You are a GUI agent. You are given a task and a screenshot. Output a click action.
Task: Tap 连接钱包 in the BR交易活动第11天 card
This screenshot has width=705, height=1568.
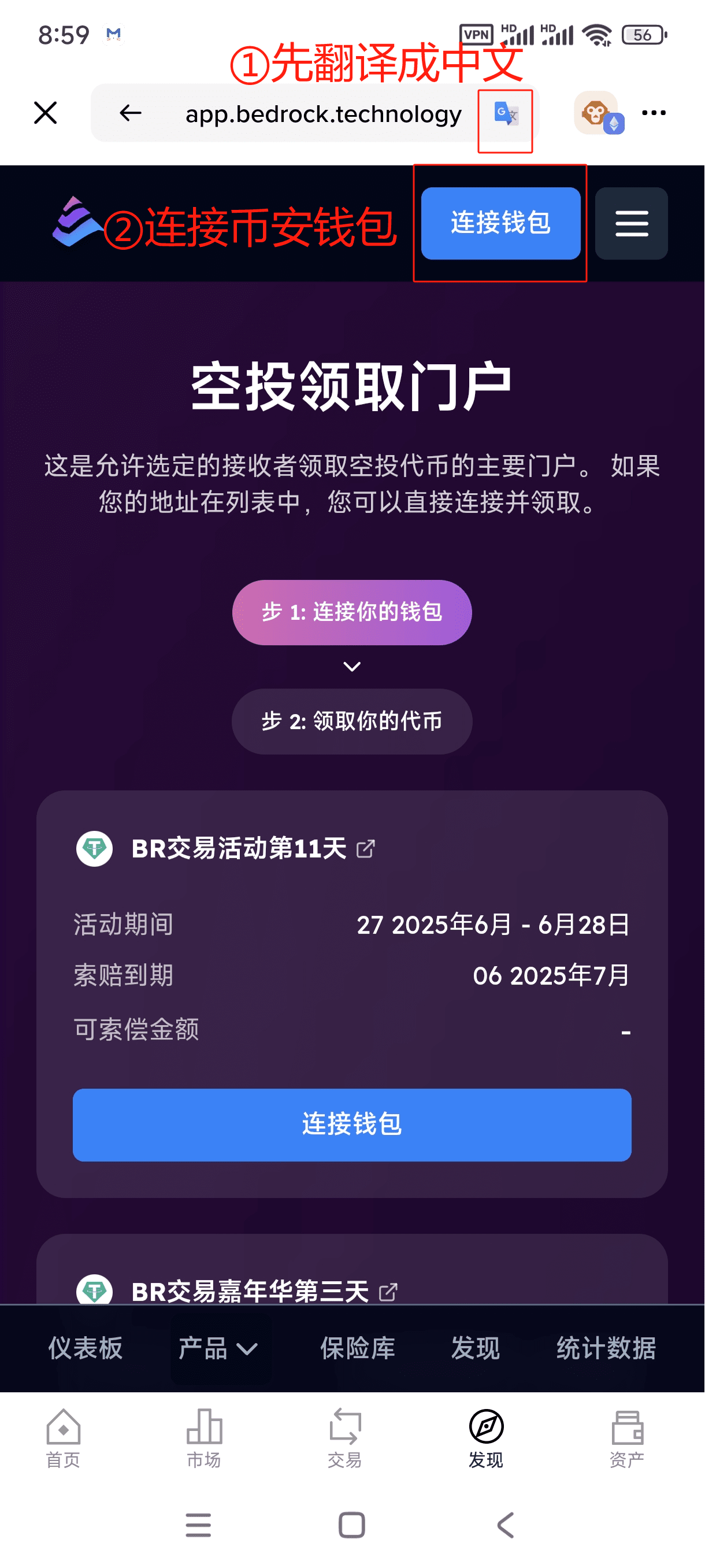tap(351, 1125)
